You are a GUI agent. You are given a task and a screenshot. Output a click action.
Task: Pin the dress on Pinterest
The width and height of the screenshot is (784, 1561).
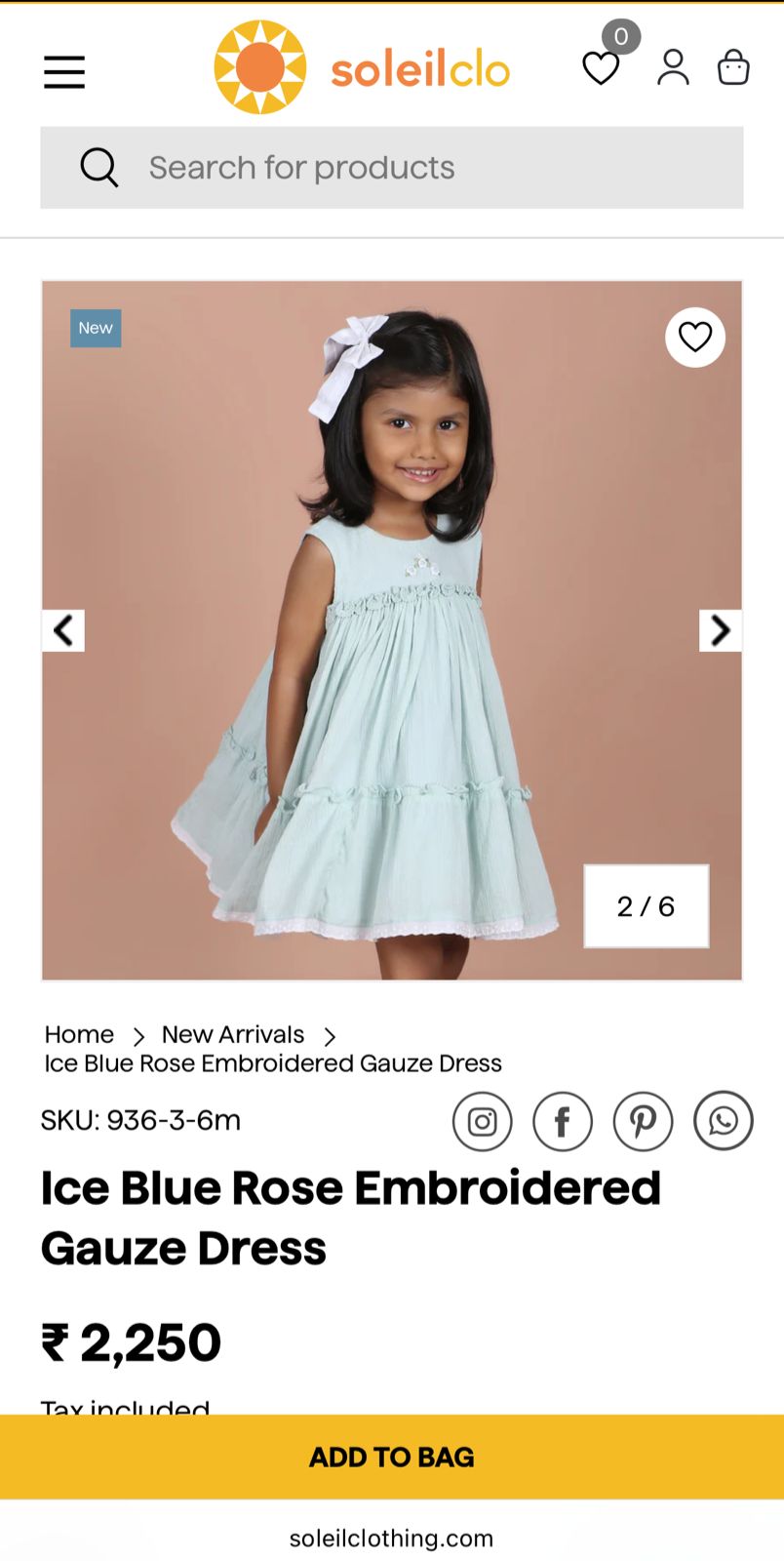click(x=643, y=1122)
